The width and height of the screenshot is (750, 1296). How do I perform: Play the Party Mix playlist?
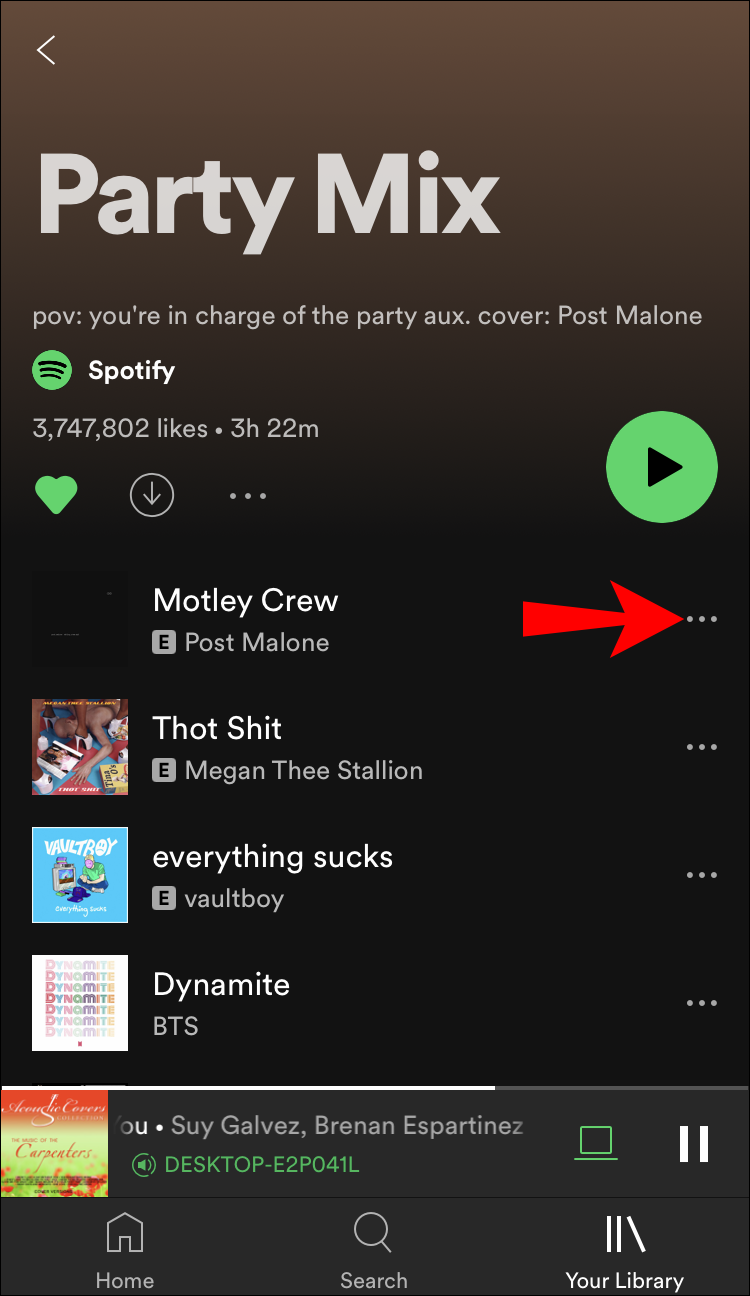pos(662,467)
